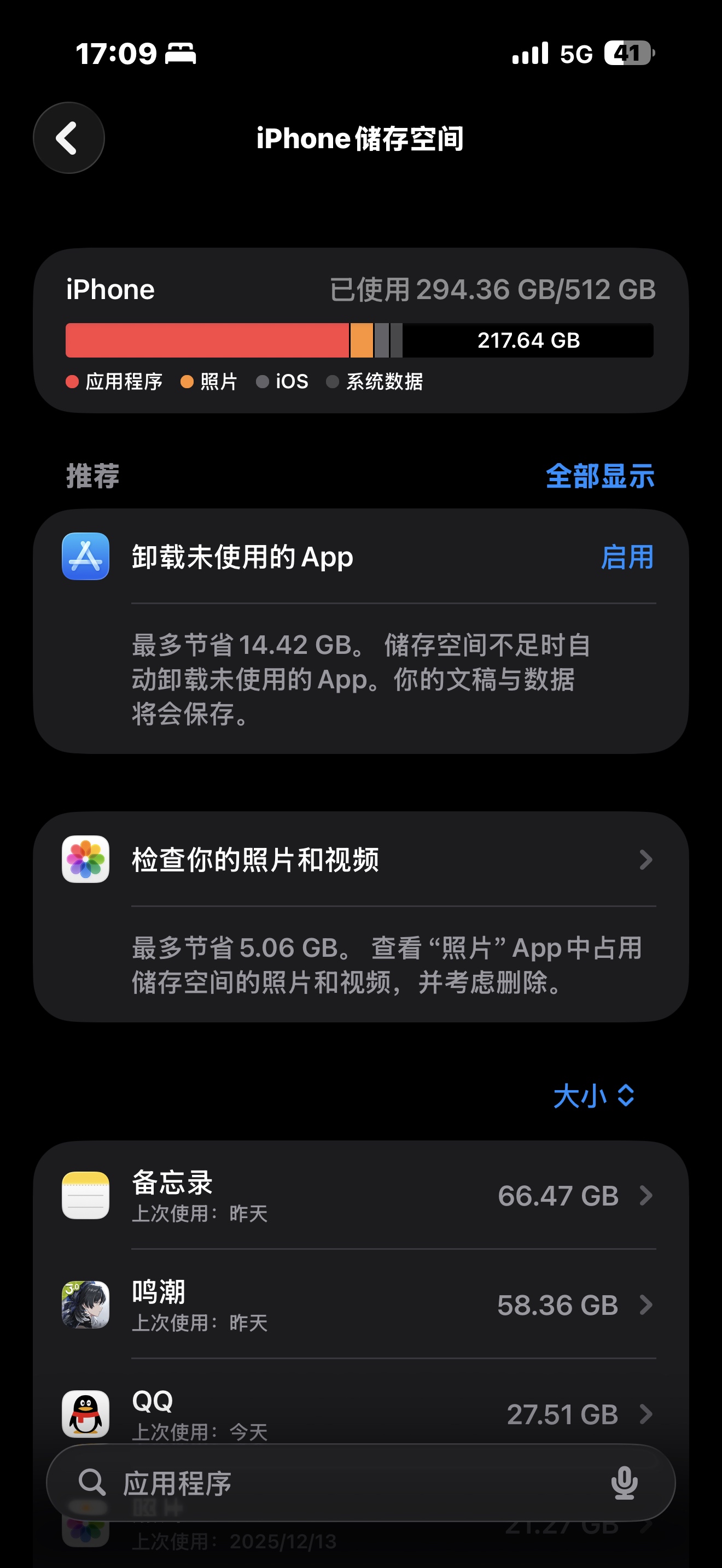The image size is (722, 1568).
Task: Start voice search with the microphone
Action: click(x=624, y=1483)
